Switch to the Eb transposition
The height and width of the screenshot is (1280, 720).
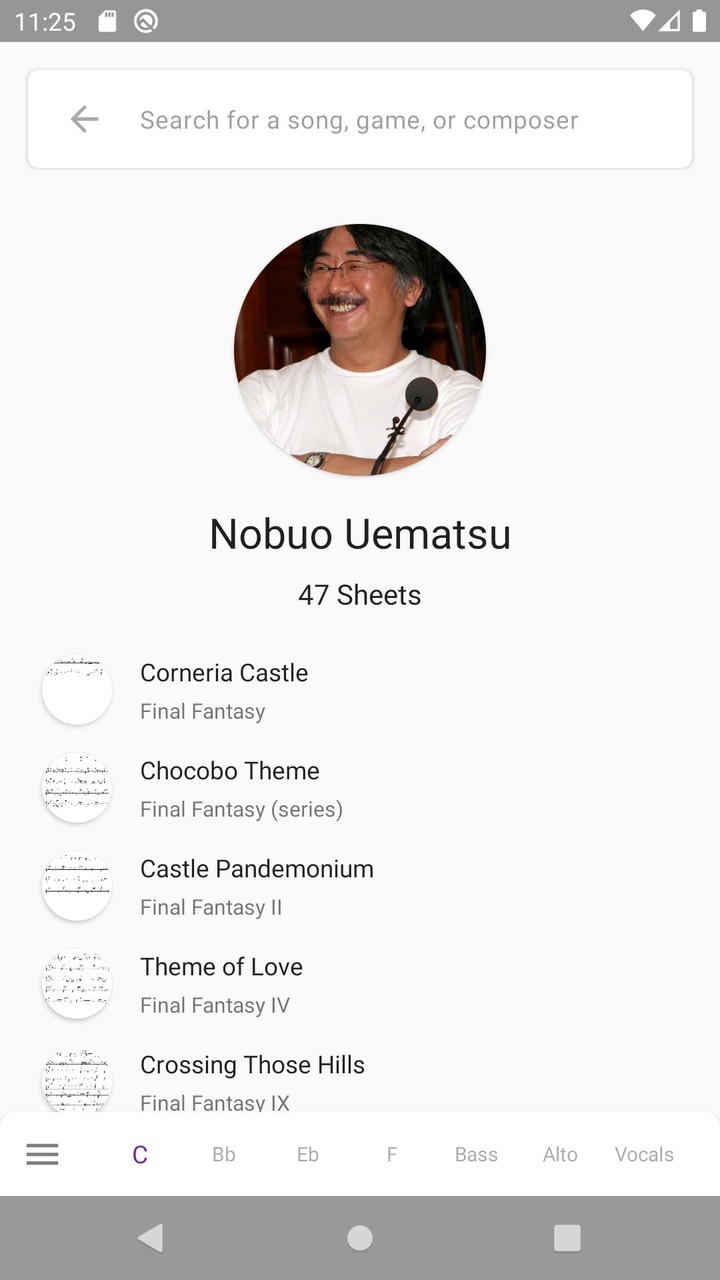click(306, 1154)
